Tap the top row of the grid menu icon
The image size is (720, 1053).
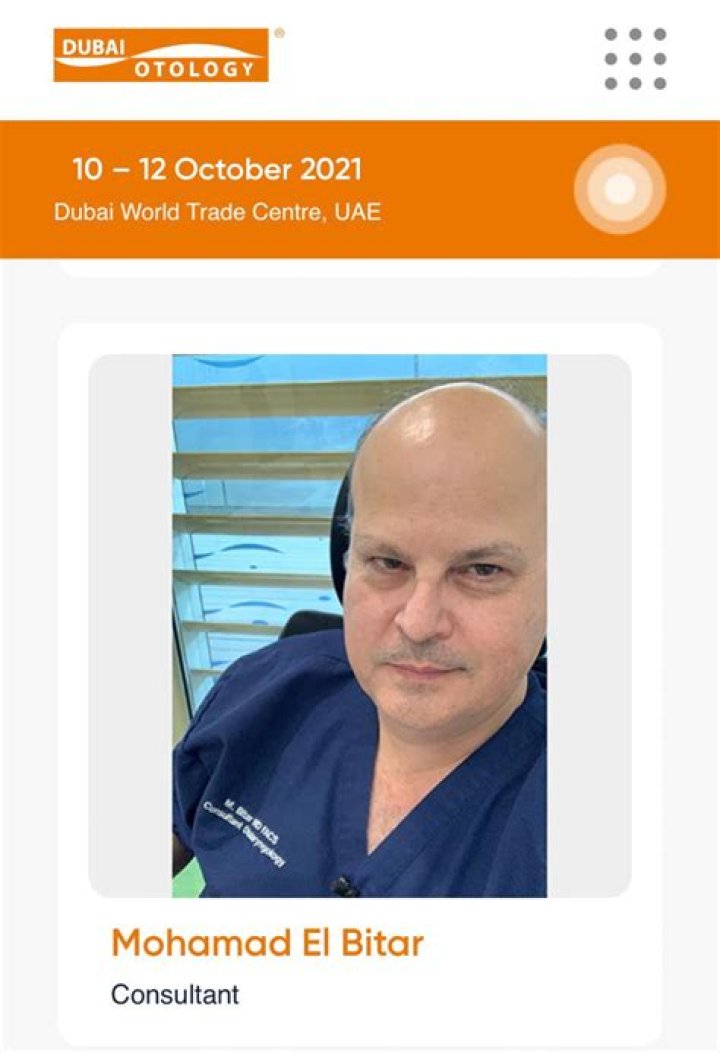(633, 33)
